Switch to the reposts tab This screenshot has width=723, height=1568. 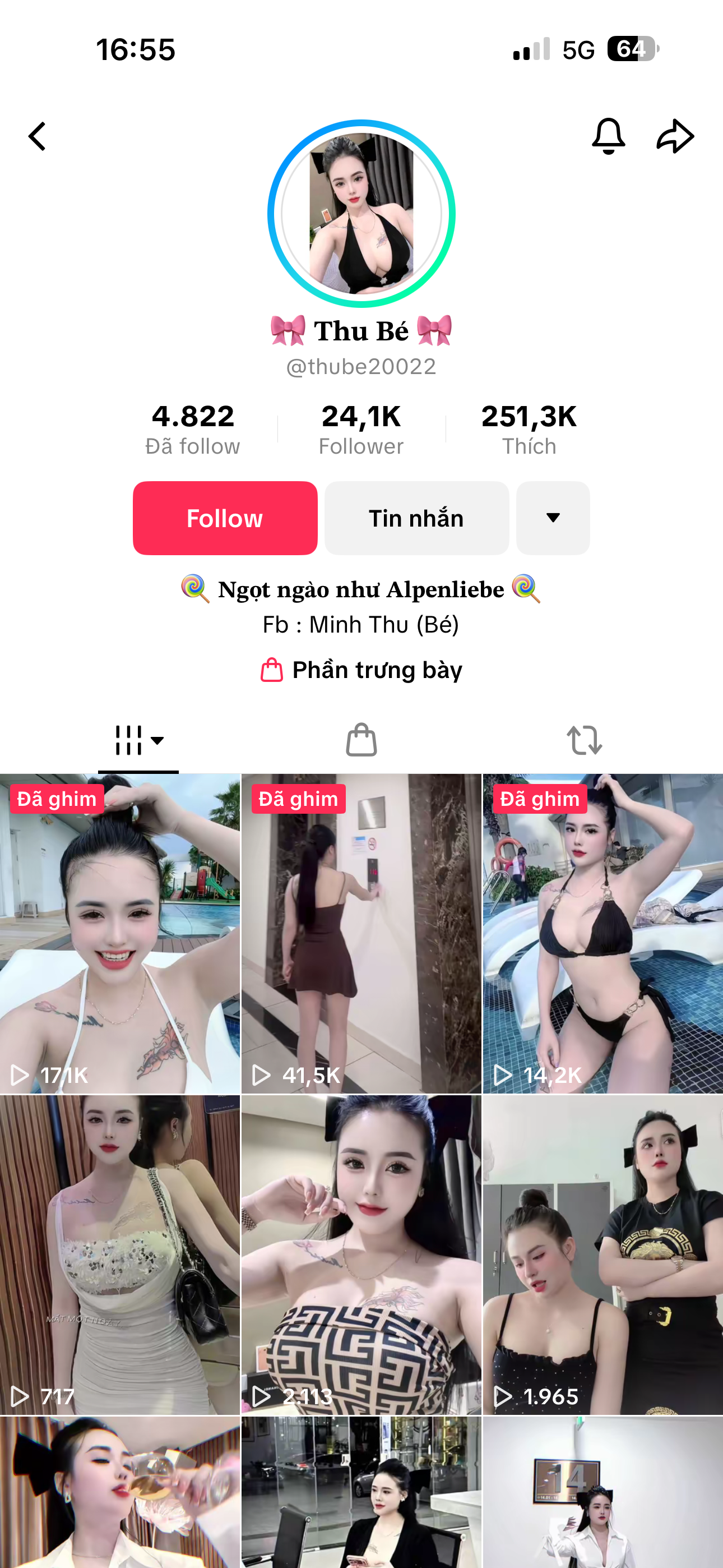coord(584,740)
